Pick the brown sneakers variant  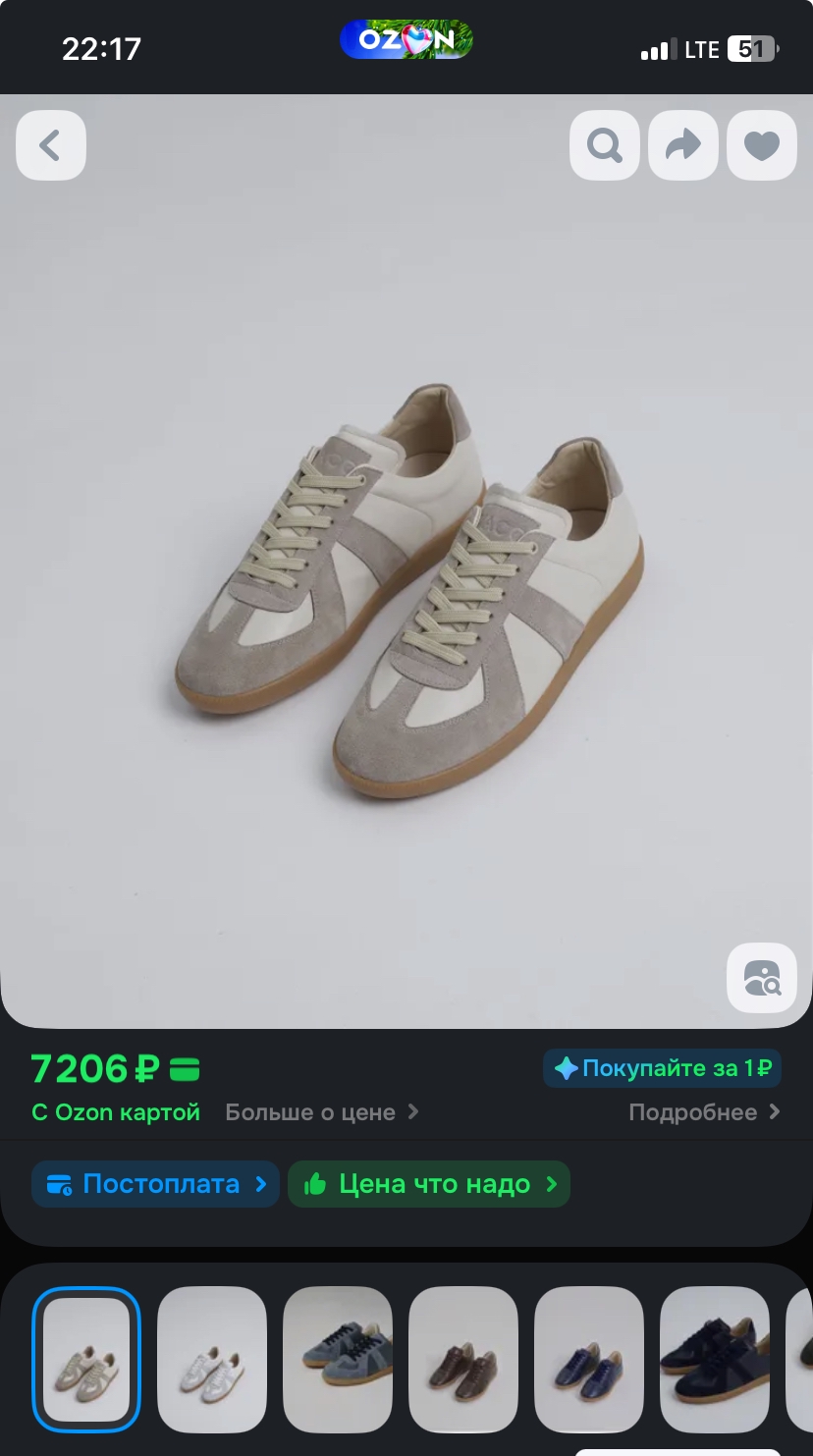pyautogui.click(x=463, y=1359)
